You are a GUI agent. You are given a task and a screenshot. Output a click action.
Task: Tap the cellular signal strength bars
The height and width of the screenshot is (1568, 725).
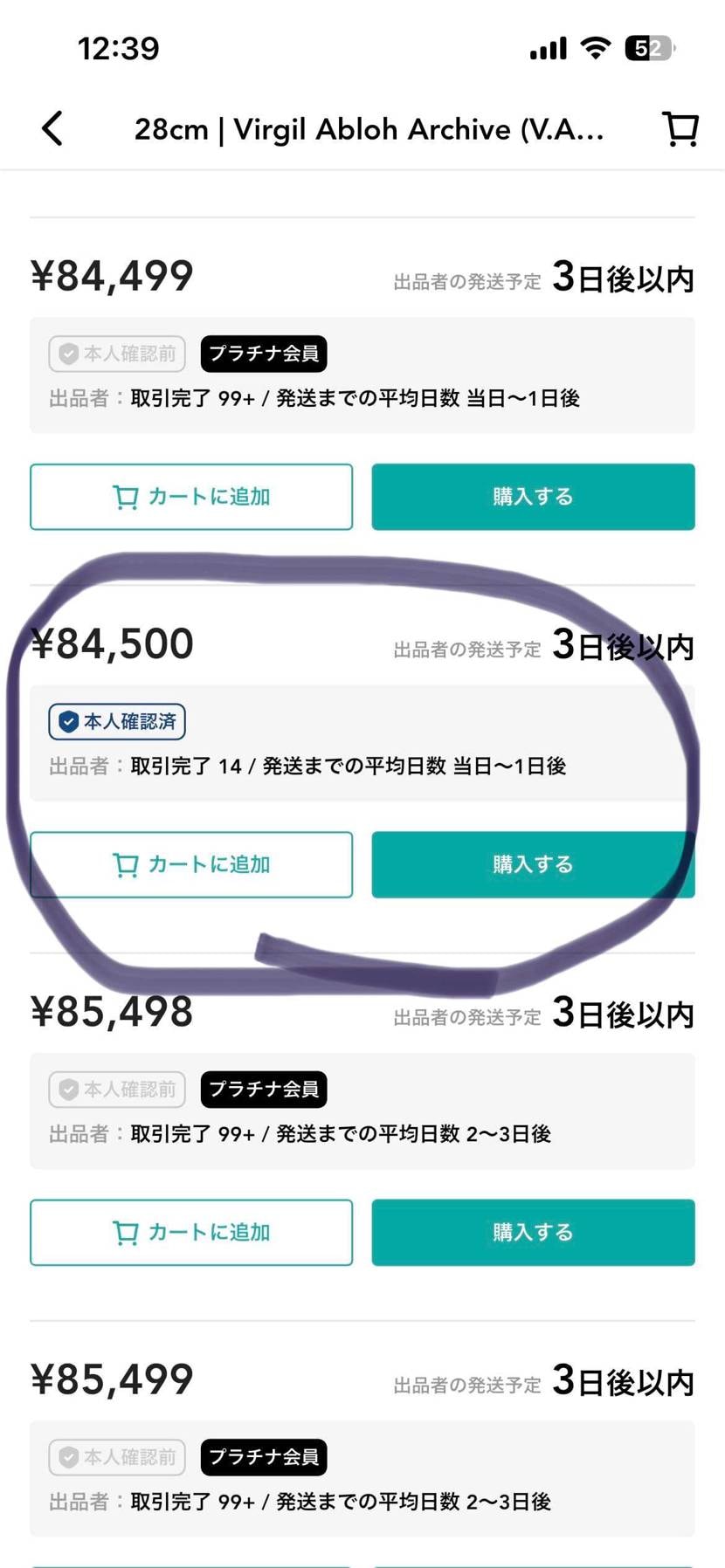pyautogui.click(x=546, y=48)
